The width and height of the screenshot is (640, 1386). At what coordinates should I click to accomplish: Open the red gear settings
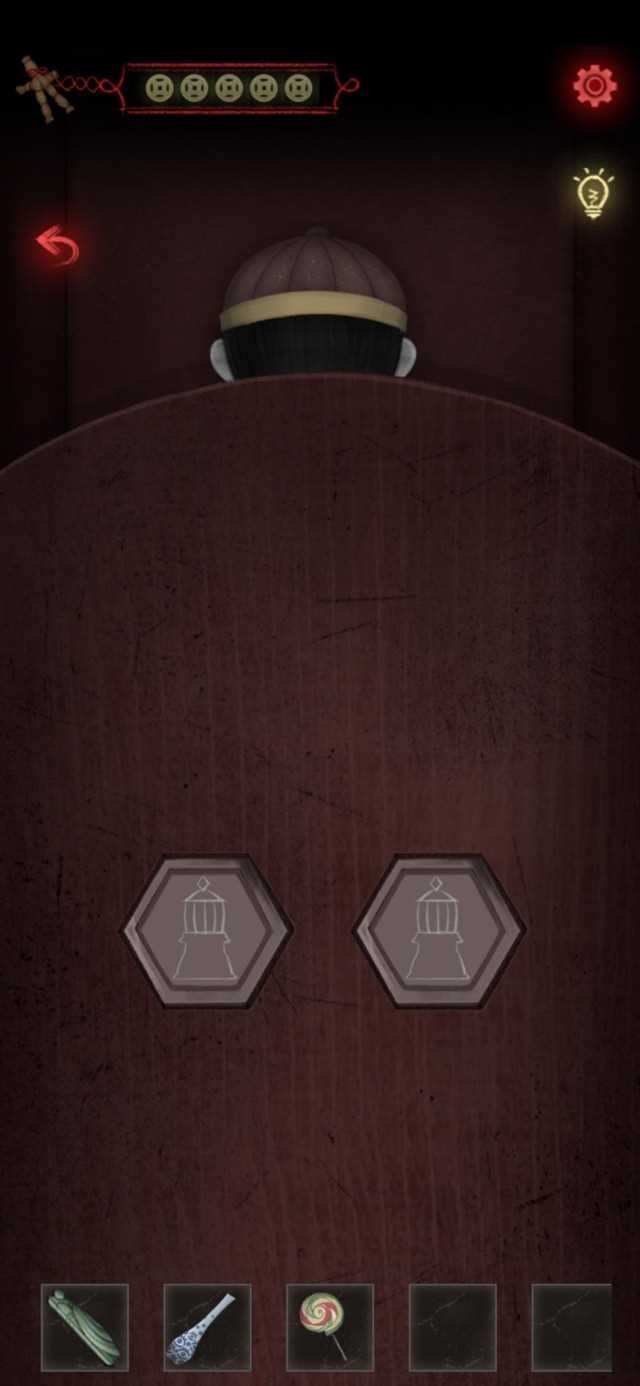click(594, 86)
